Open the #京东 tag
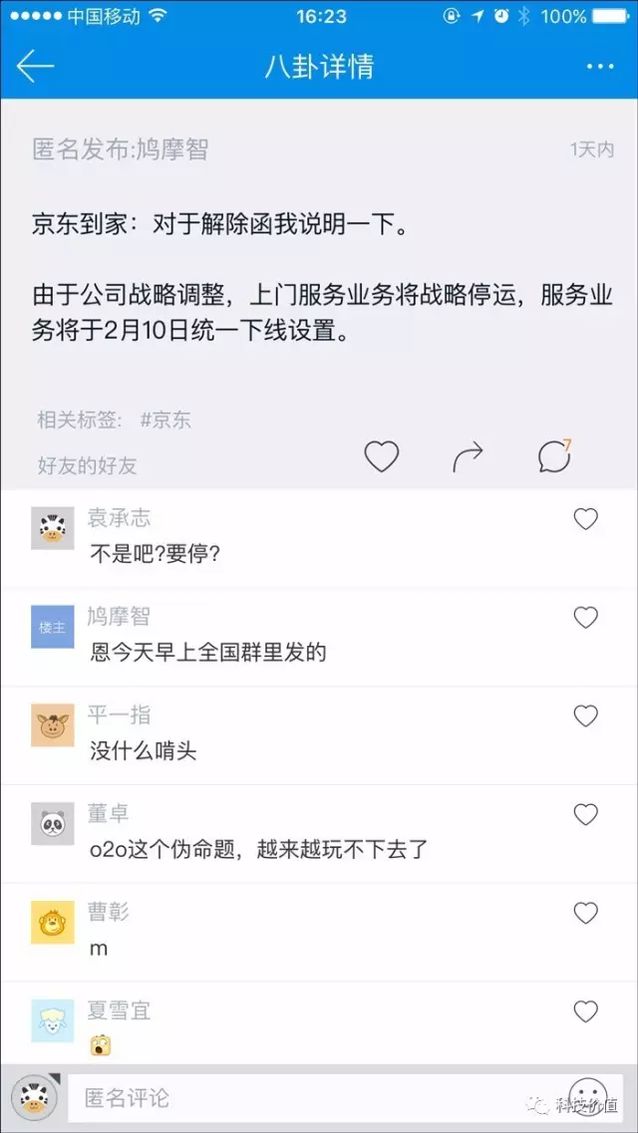Viewport: 638px width, 1133px height. point(165,421)
